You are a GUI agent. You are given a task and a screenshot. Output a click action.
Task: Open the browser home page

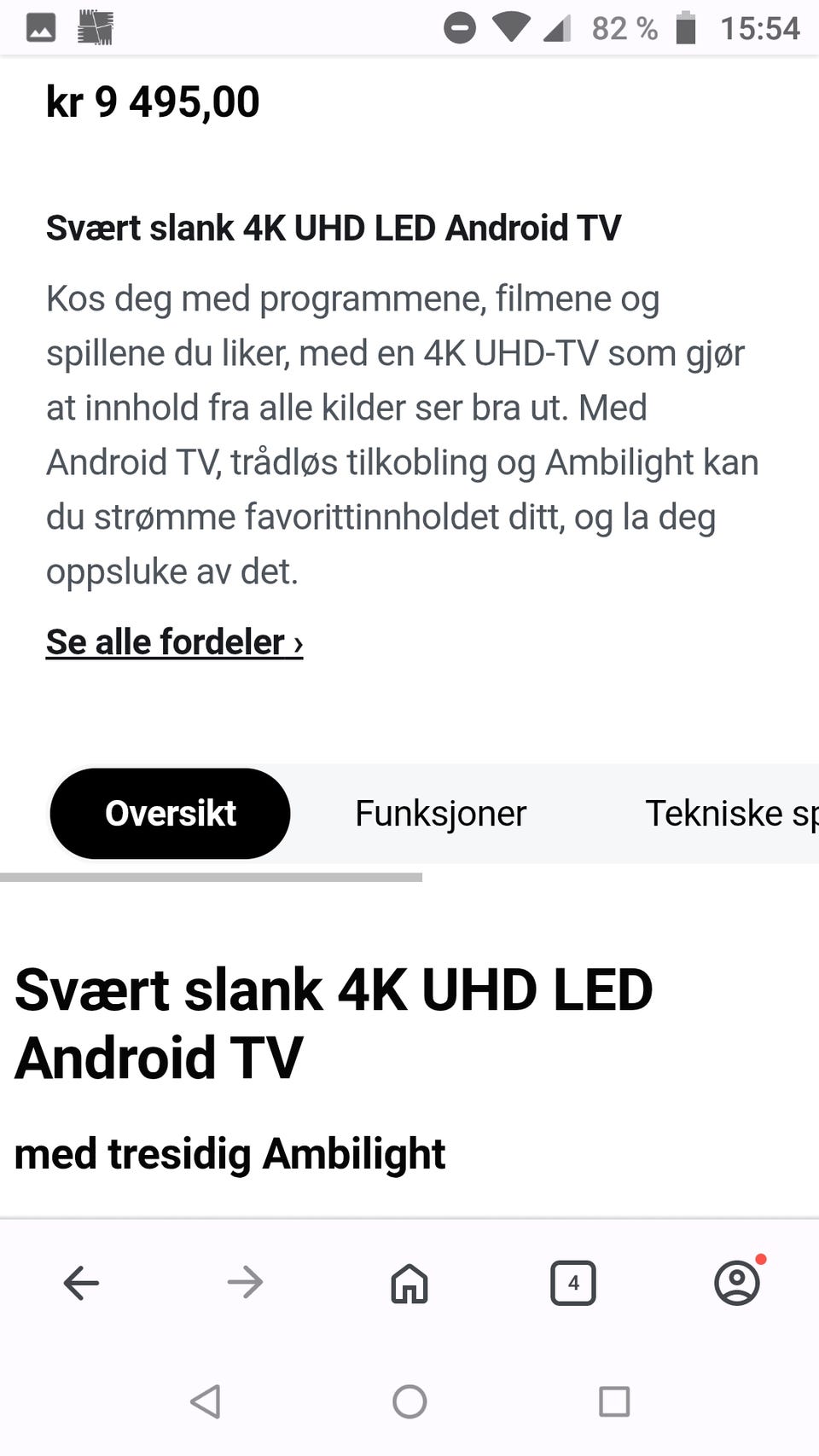pos(409,1283)
